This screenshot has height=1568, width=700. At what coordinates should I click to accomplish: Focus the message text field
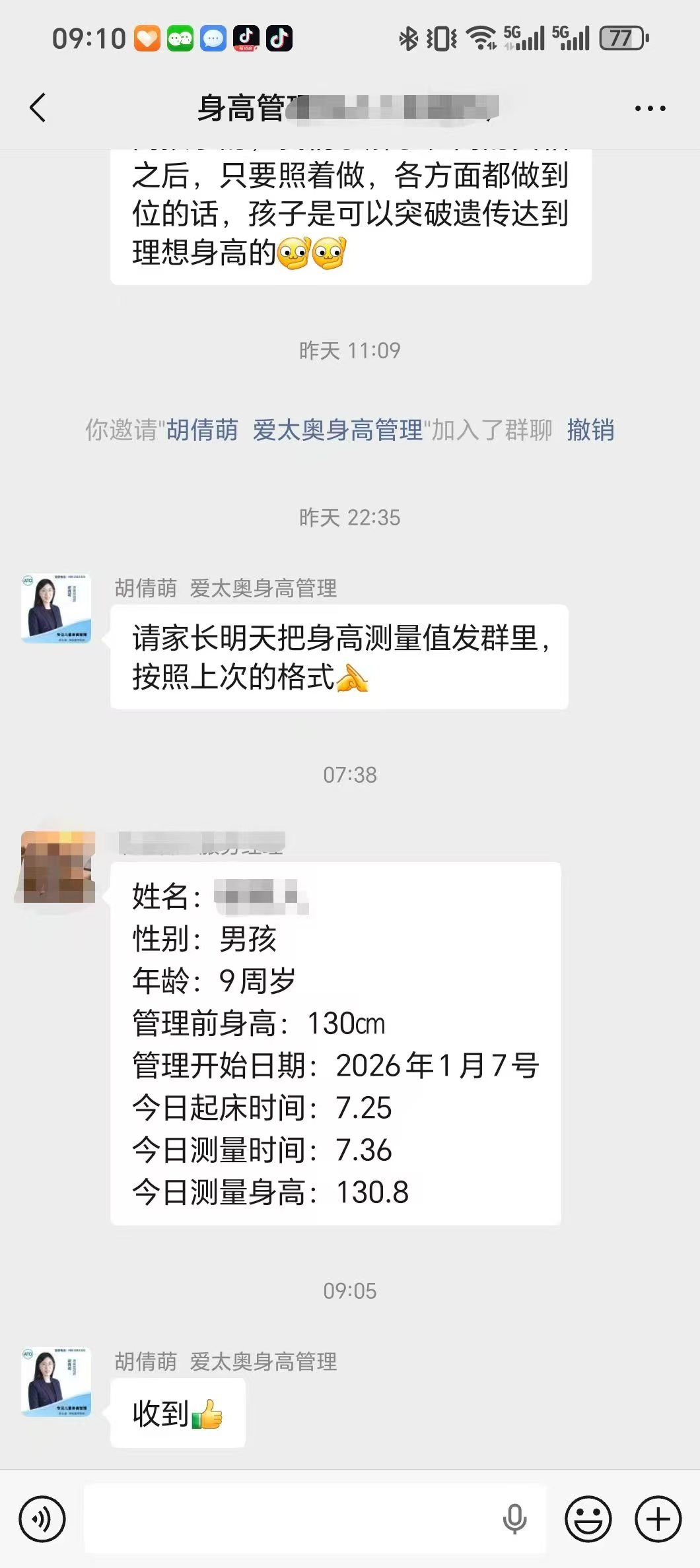tap(291, 1519)
